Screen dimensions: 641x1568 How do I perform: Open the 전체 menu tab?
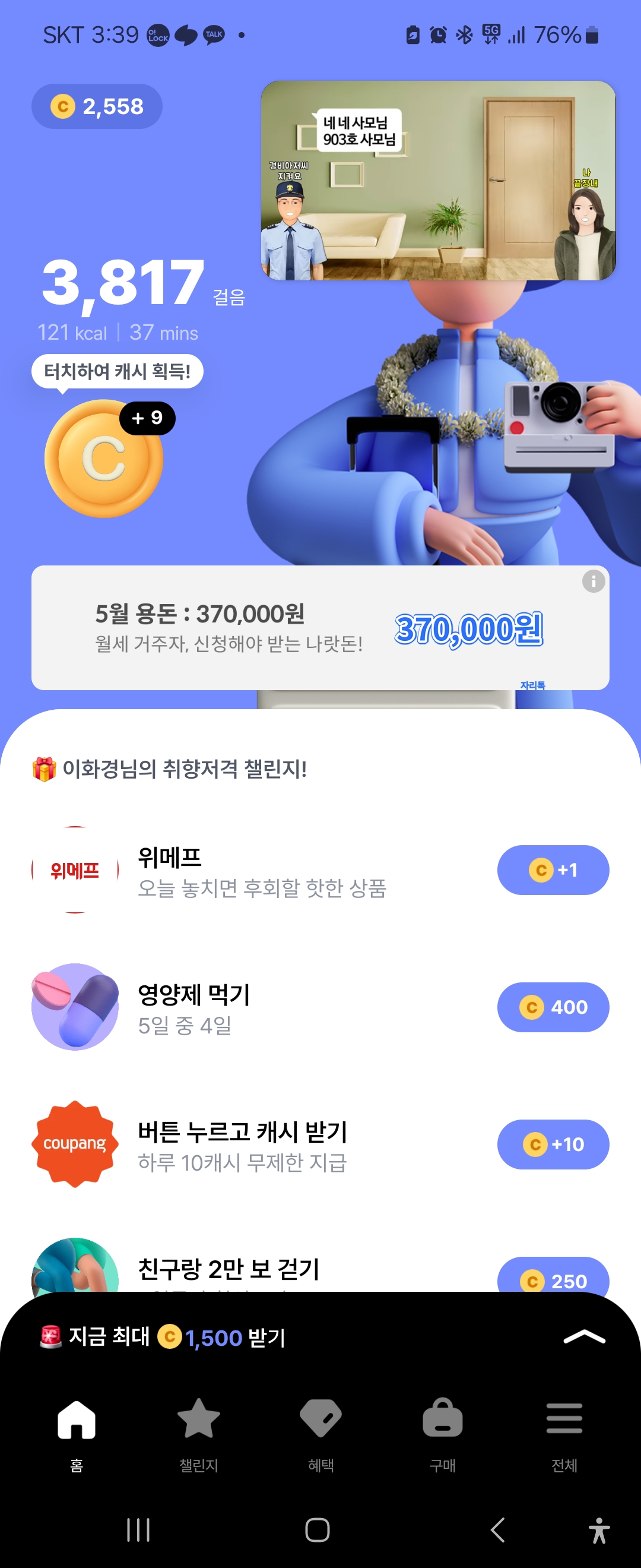tap(564, 1433)
